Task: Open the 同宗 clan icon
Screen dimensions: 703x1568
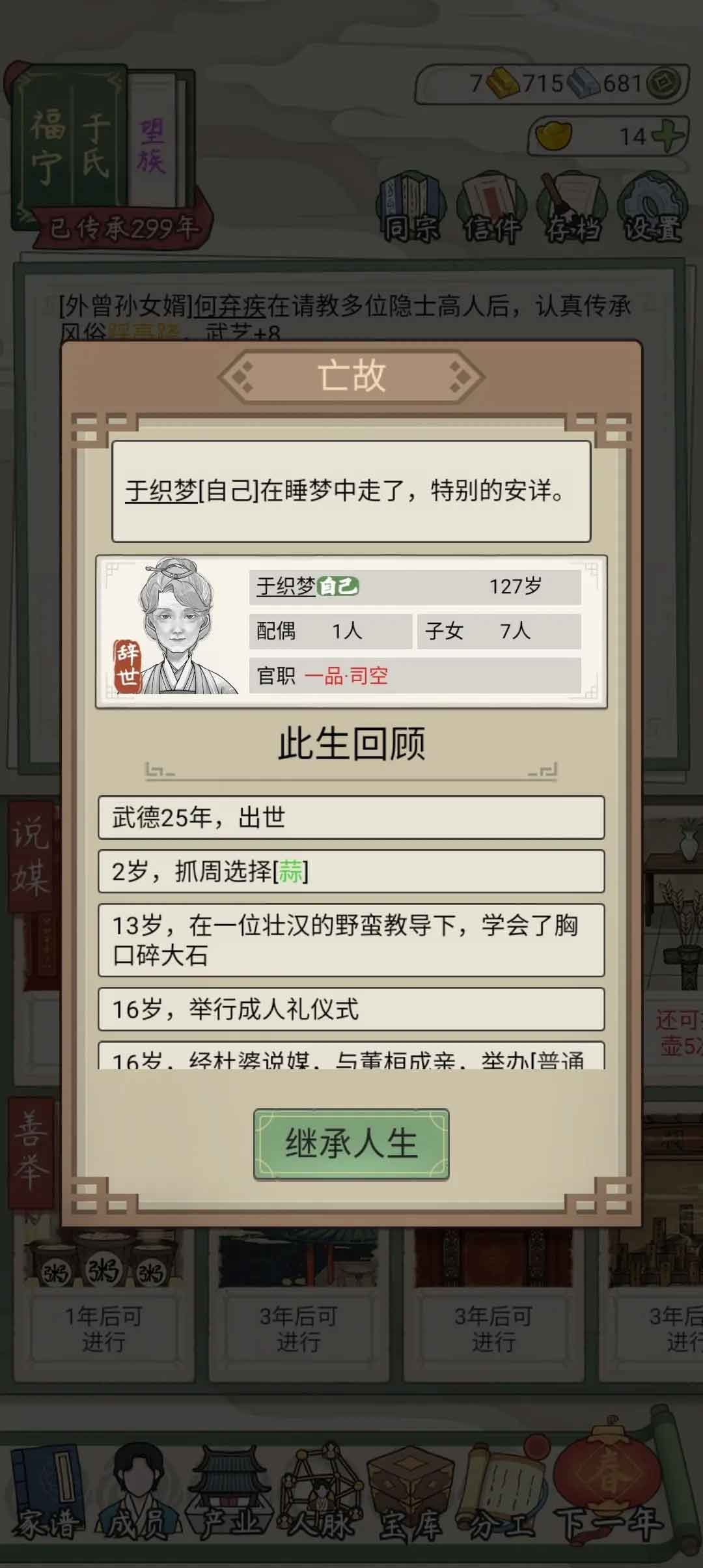Action: tap(410, 208)
